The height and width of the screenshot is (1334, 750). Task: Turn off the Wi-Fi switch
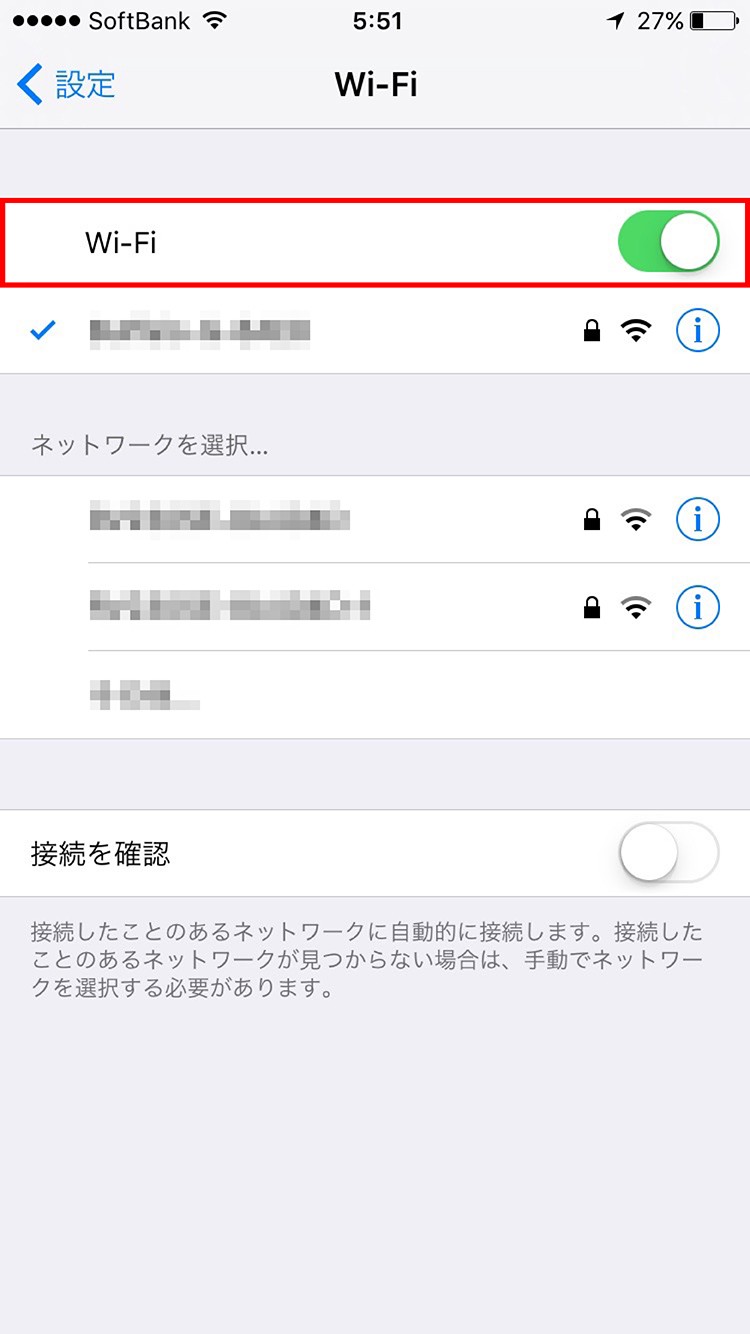point(668,240)
